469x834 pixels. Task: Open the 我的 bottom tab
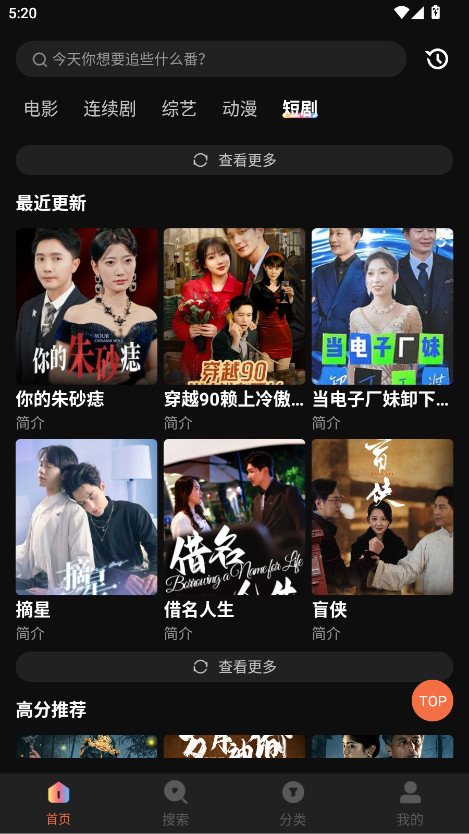click(x=410, y=803)
